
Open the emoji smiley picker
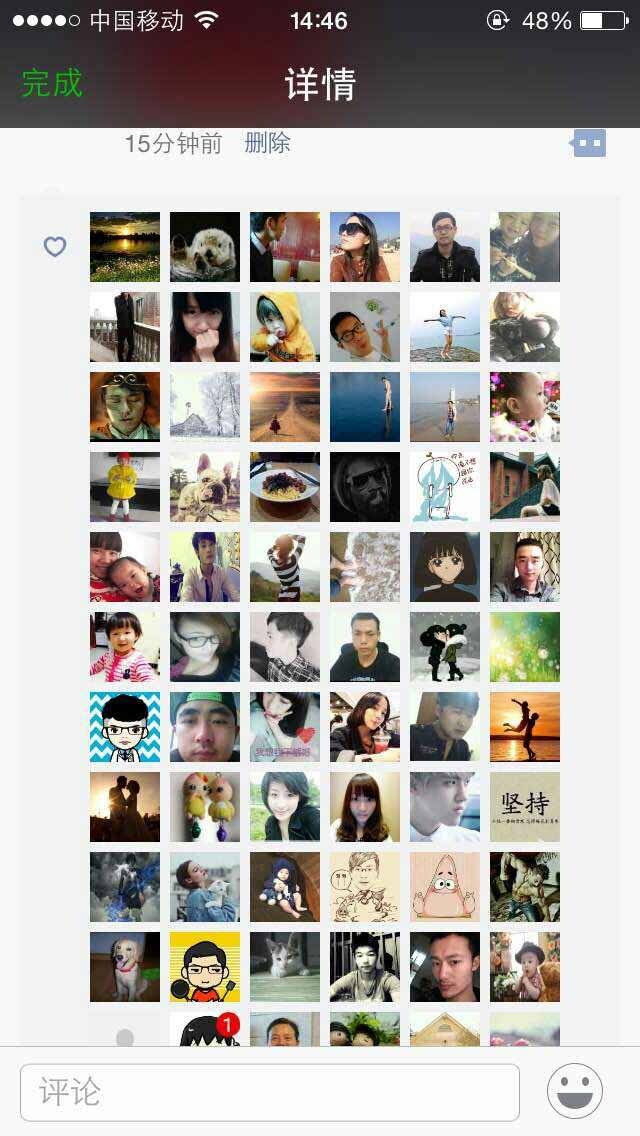coord(575,1091)
